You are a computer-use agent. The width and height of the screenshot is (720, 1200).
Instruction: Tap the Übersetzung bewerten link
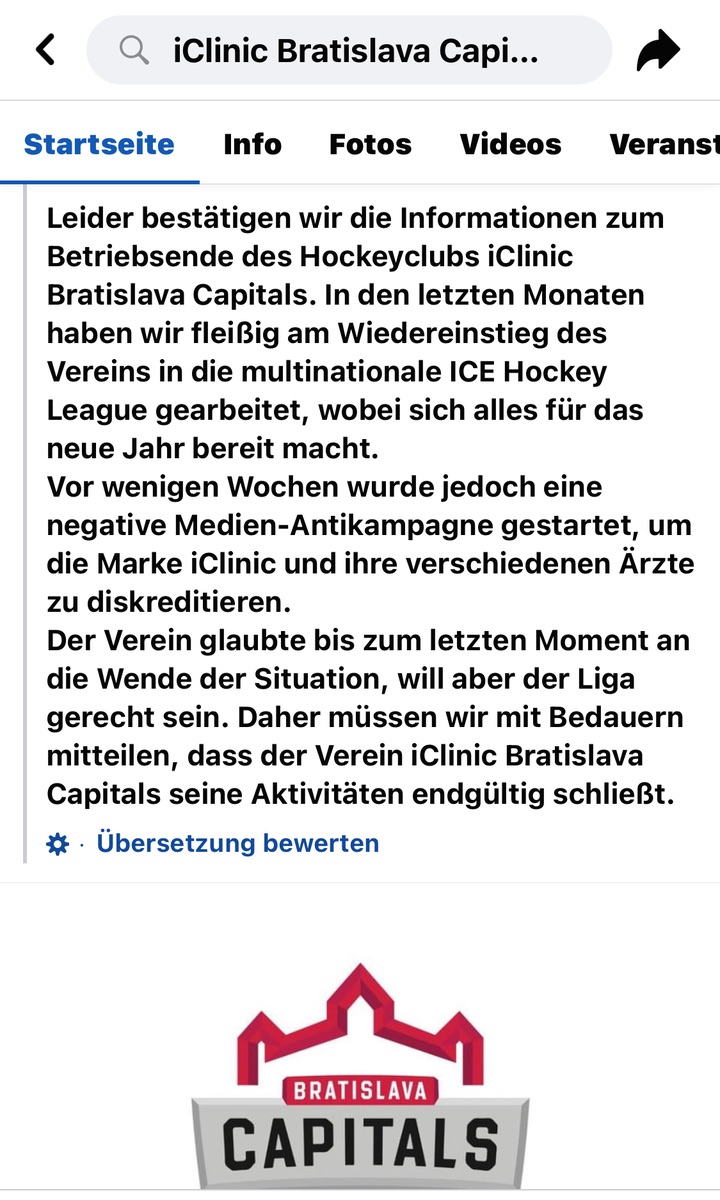pos(238,843)
